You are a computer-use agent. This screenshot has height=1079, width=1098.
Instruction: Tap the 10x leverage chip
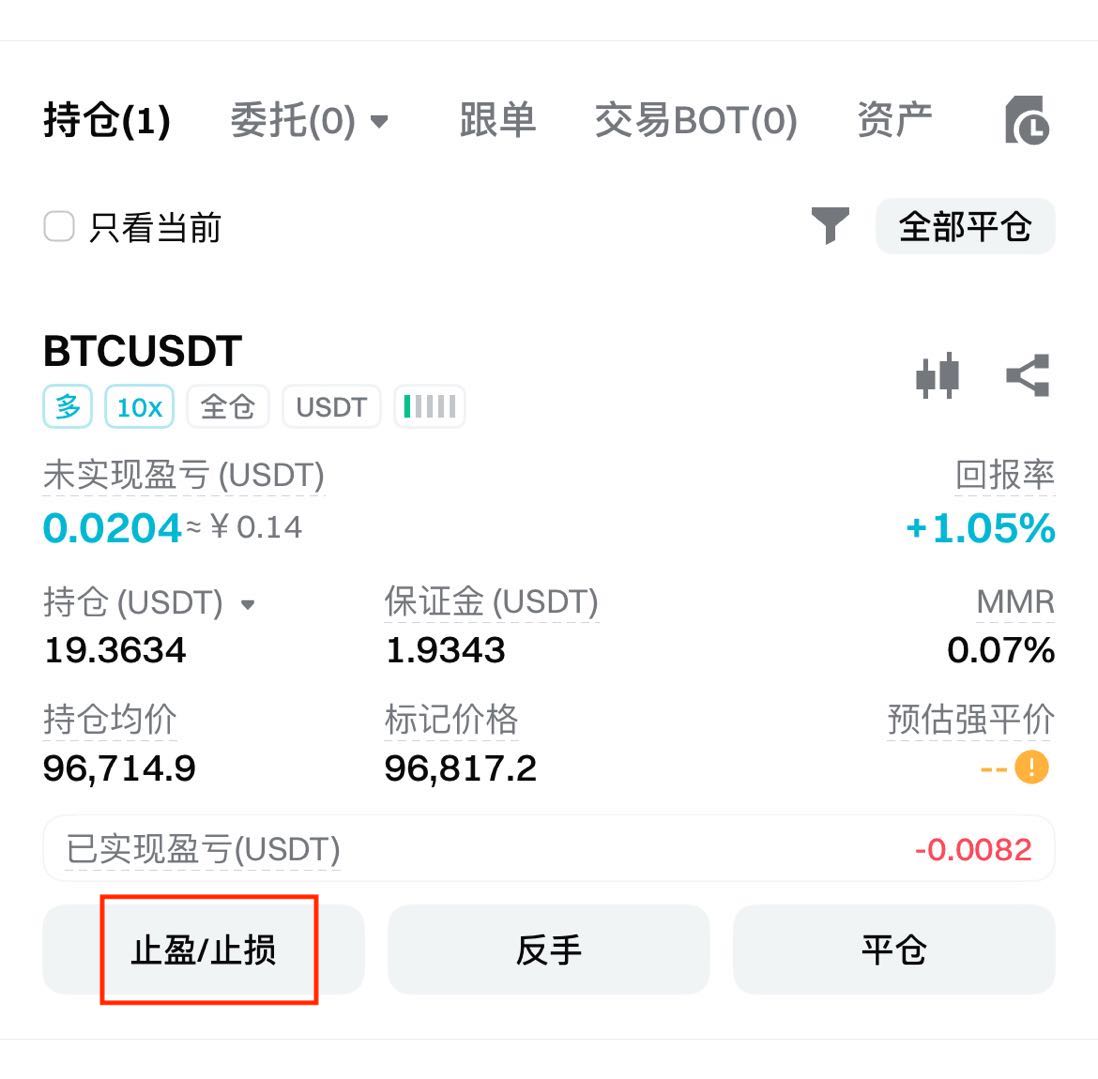click(x=139, y=407)
